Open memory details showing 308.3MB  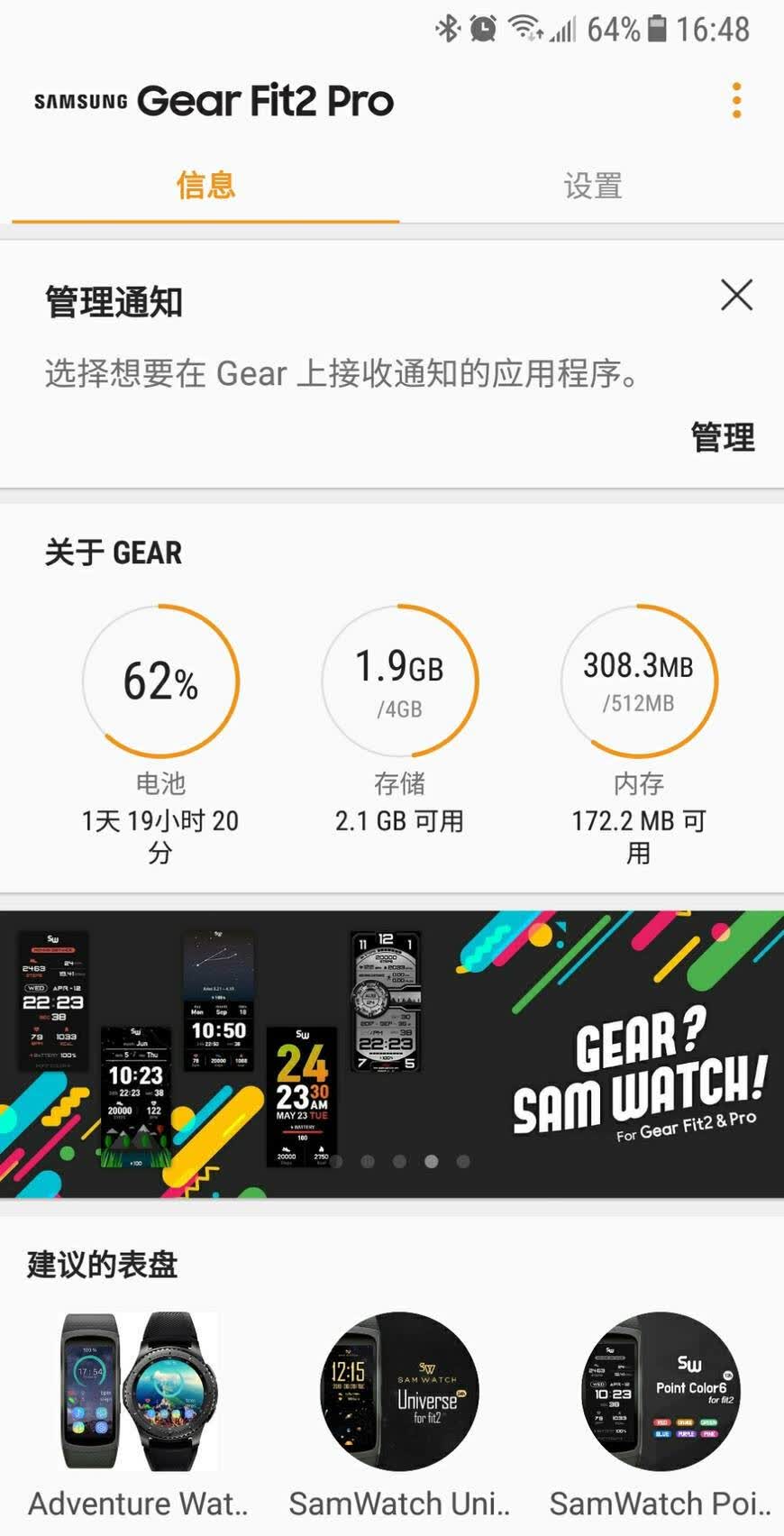point(639,732)
